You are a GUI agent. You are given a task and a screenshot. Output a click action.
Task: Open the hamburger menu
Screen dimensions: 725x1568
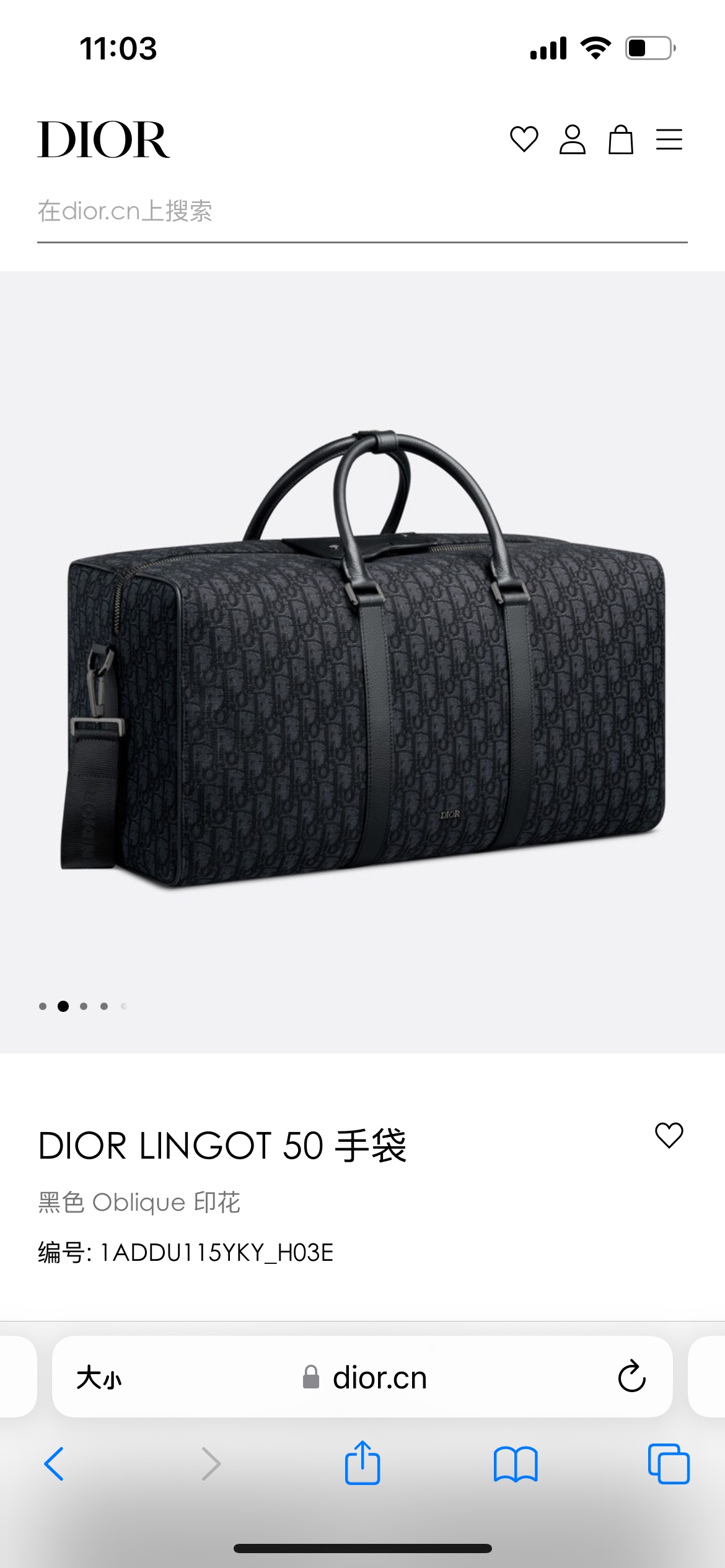click(x=669, y=139)
